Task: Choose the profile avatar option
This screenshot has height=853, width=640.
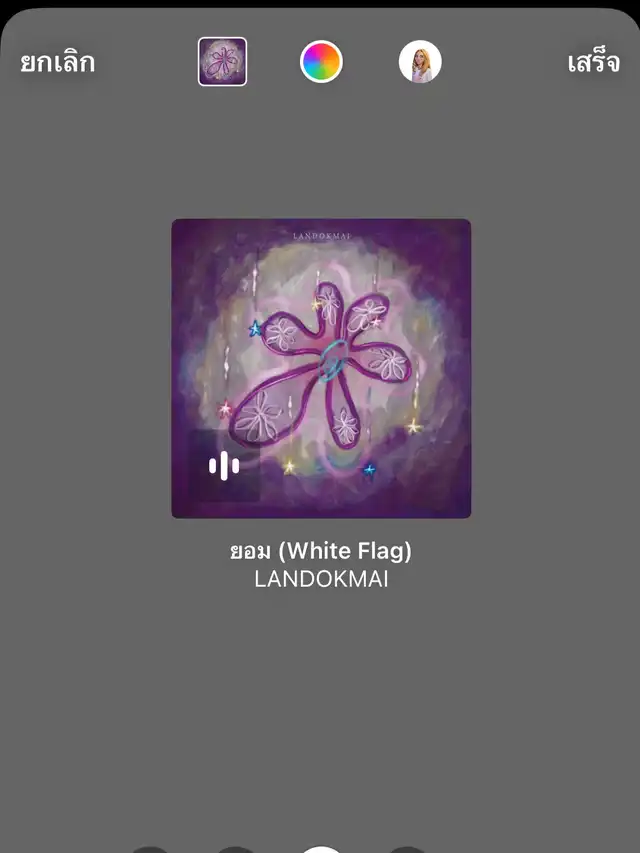Action: [420, 62]
